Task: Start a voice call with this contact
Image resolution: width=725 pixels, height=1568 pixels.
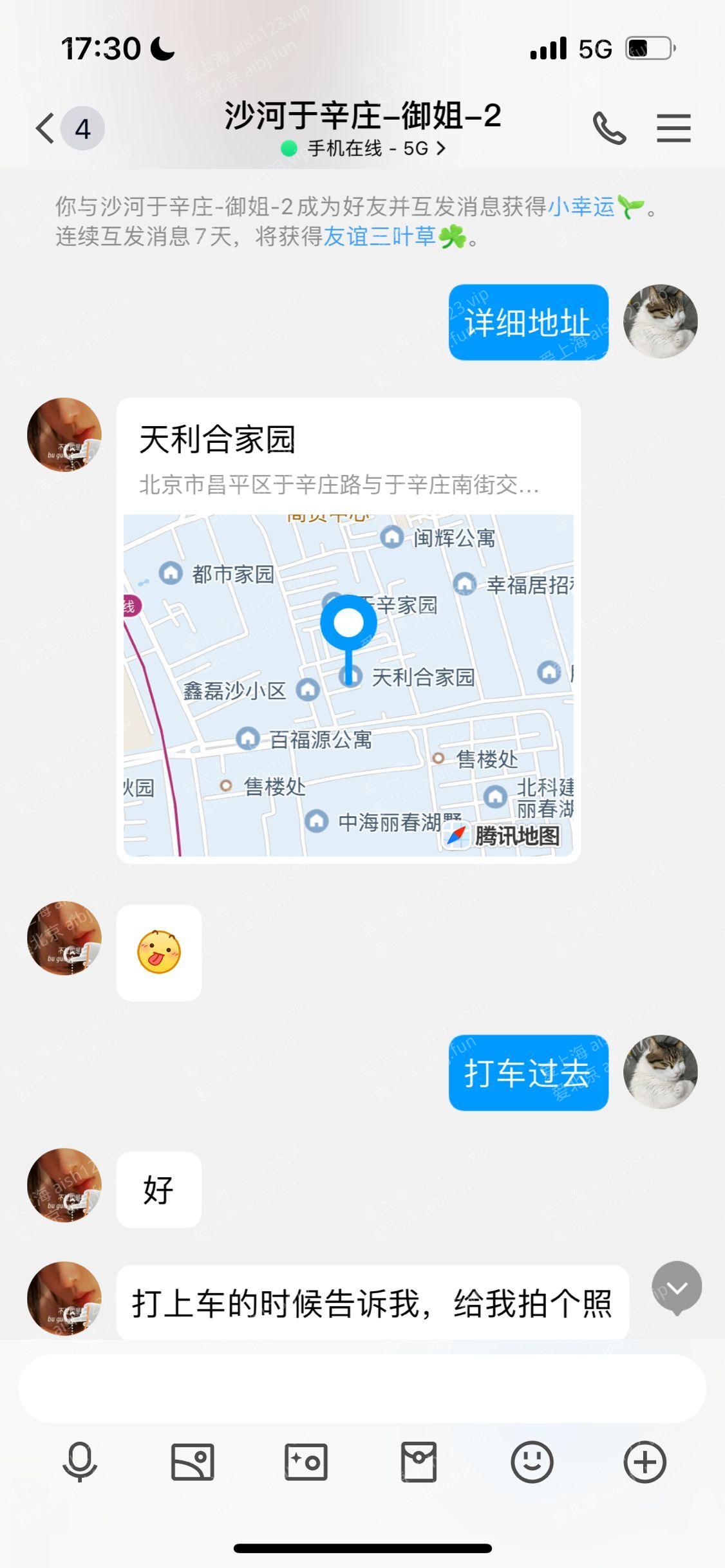Action: [608, 128]
